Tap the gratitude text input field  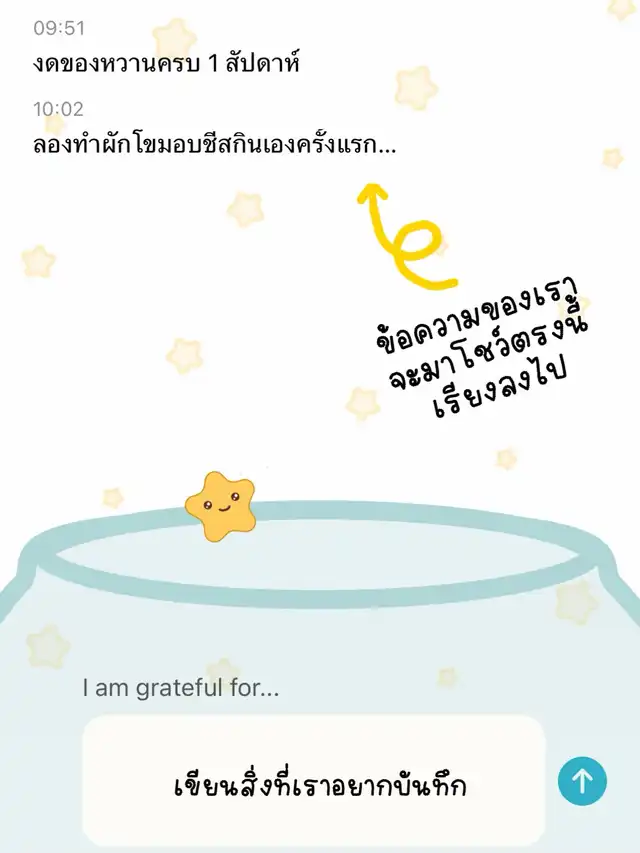point(313,780)
